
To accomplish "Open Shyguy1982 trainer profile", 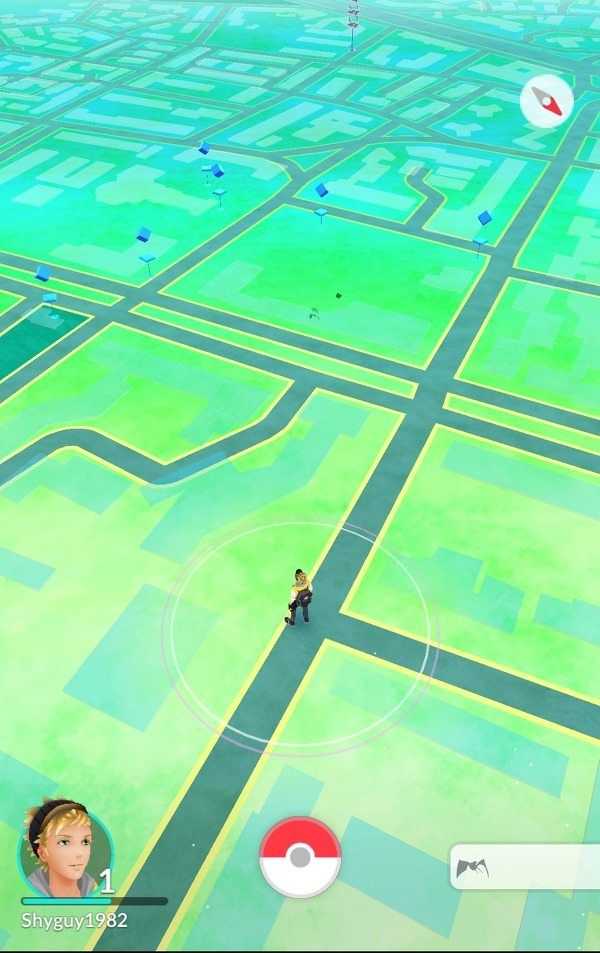I will tap(66, 848).
